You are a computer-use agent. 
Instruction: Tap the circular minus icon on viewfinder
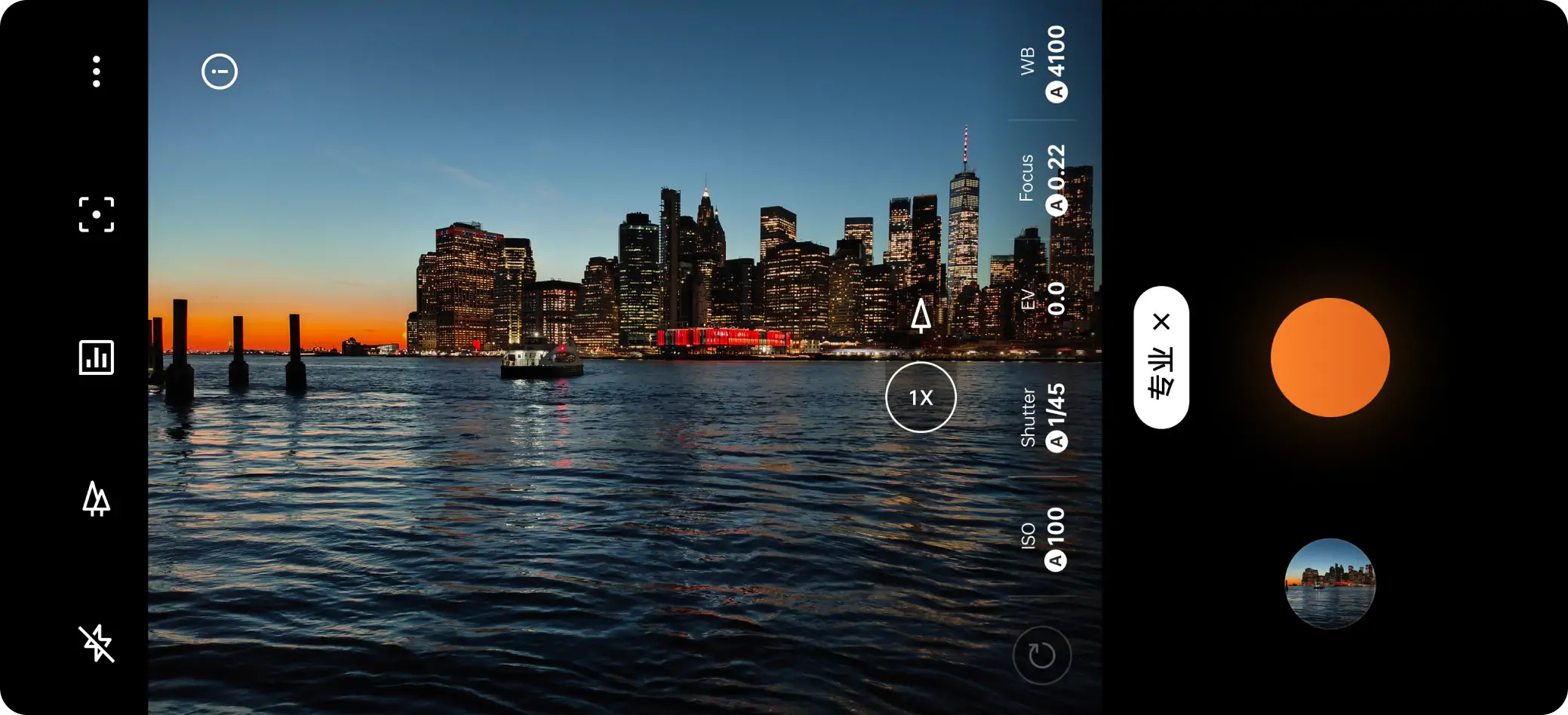click(x=220, y=72)
